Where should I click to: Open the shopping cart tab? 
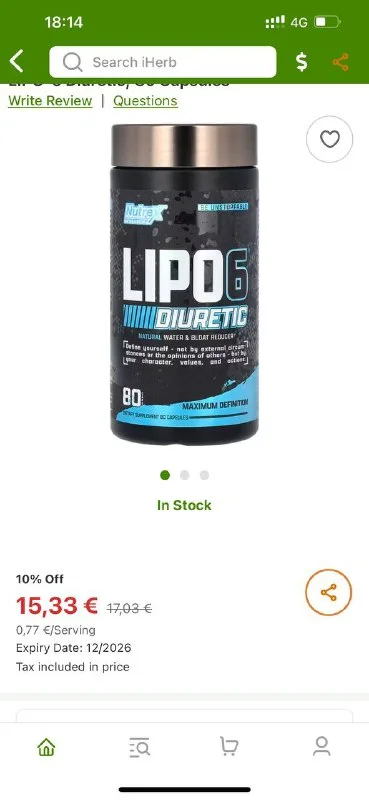coord(229,747)
